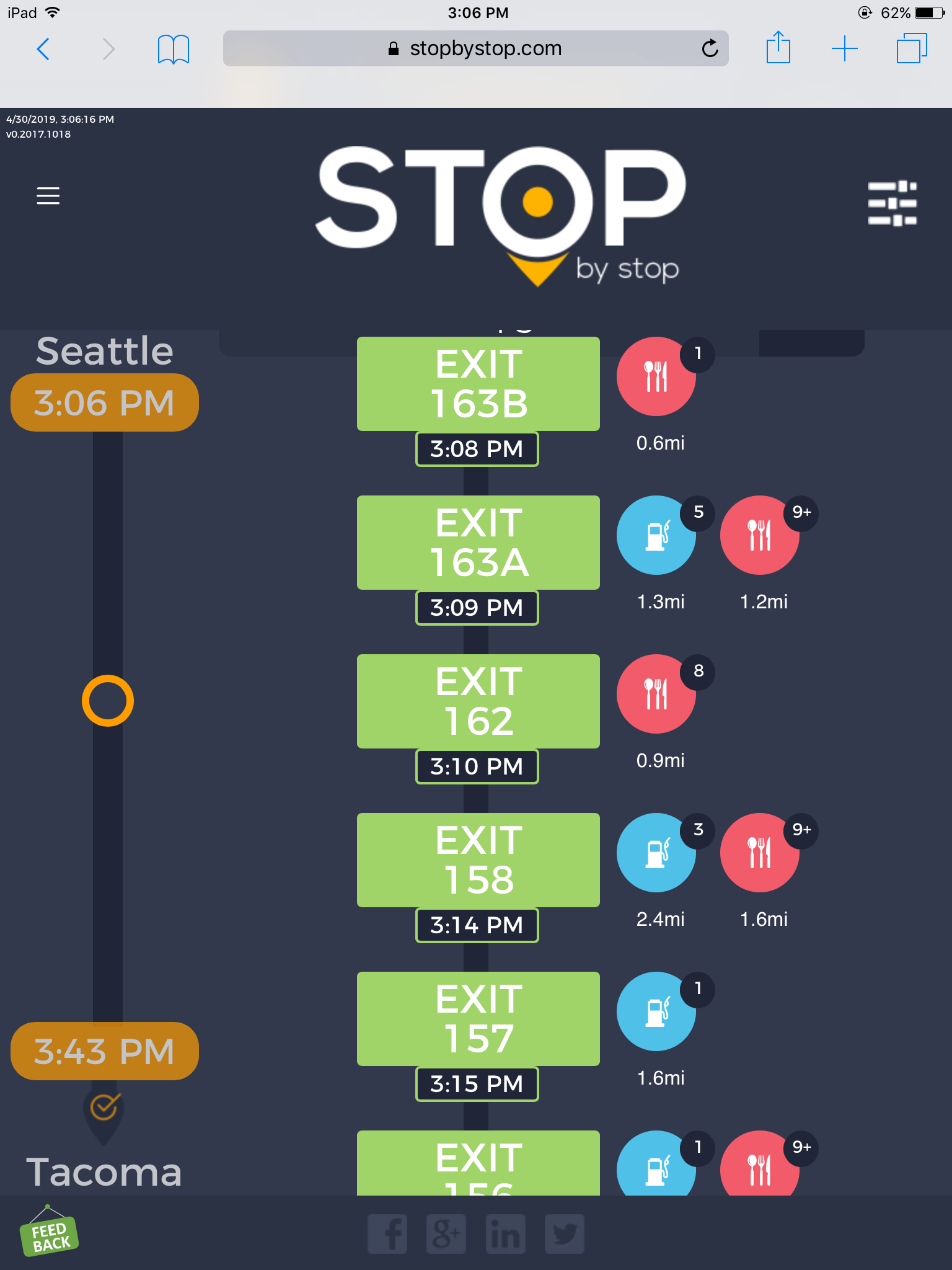The height and width of the screenshot is (1270, 952).
Task: Share this page
Action: [778, 48]
